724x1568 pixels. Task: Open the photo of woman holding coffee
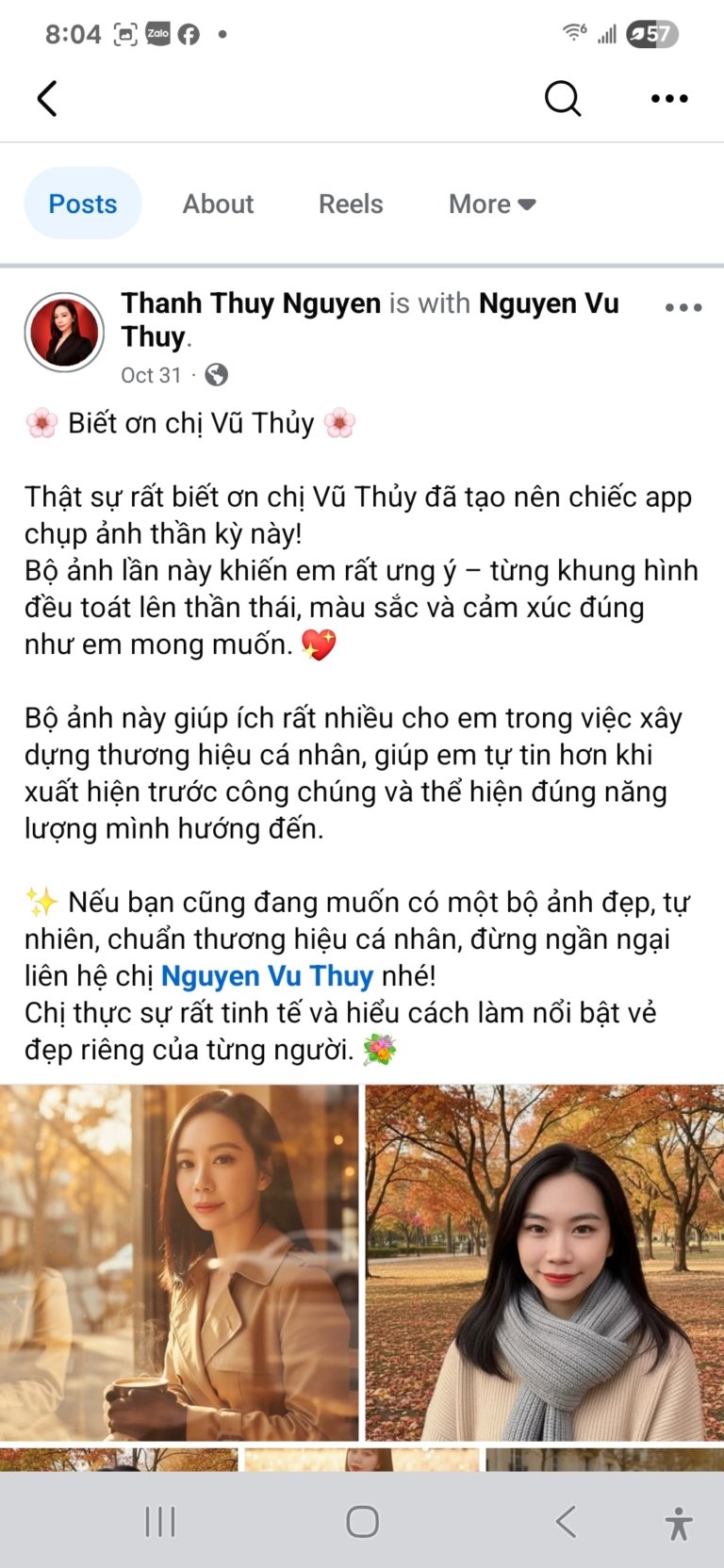(x=179, y=1263)
